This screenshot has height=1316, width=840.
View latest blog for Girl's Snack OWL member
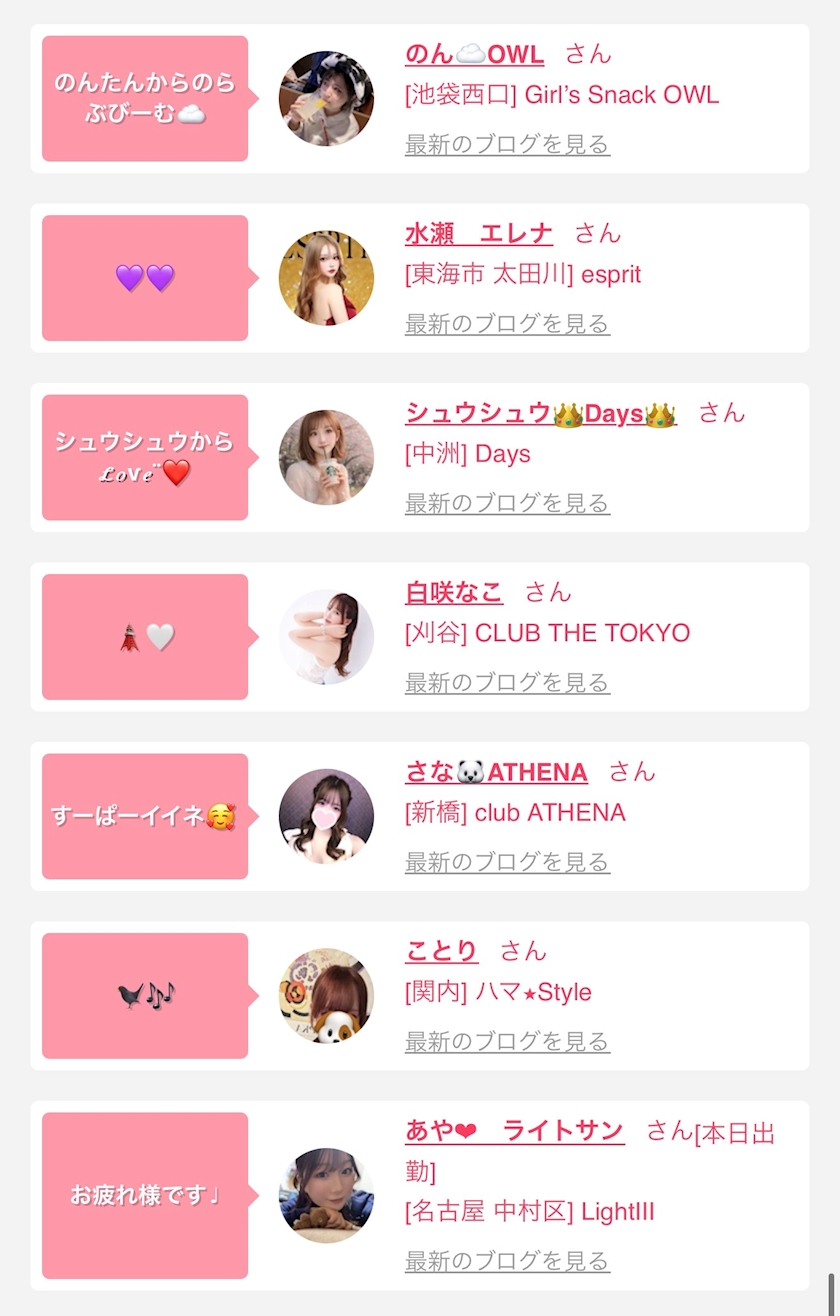507,145
